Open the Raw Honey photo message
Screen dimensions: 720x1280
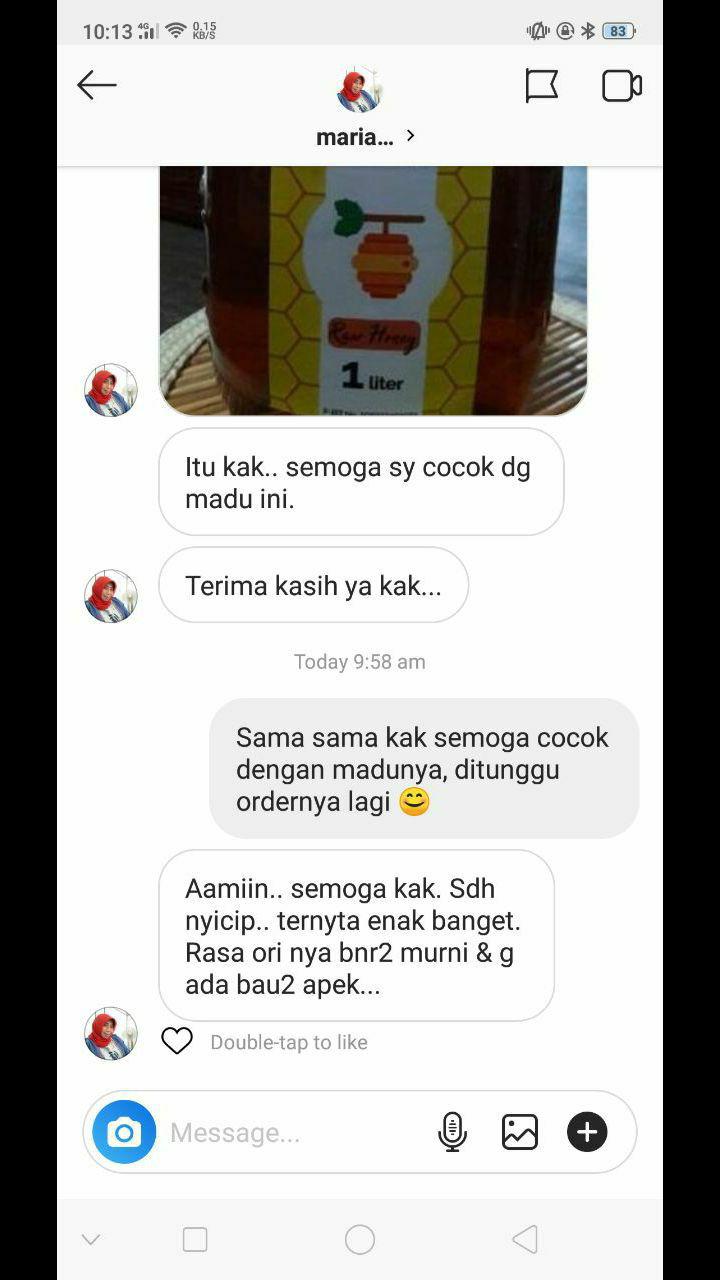coord(372,290)
